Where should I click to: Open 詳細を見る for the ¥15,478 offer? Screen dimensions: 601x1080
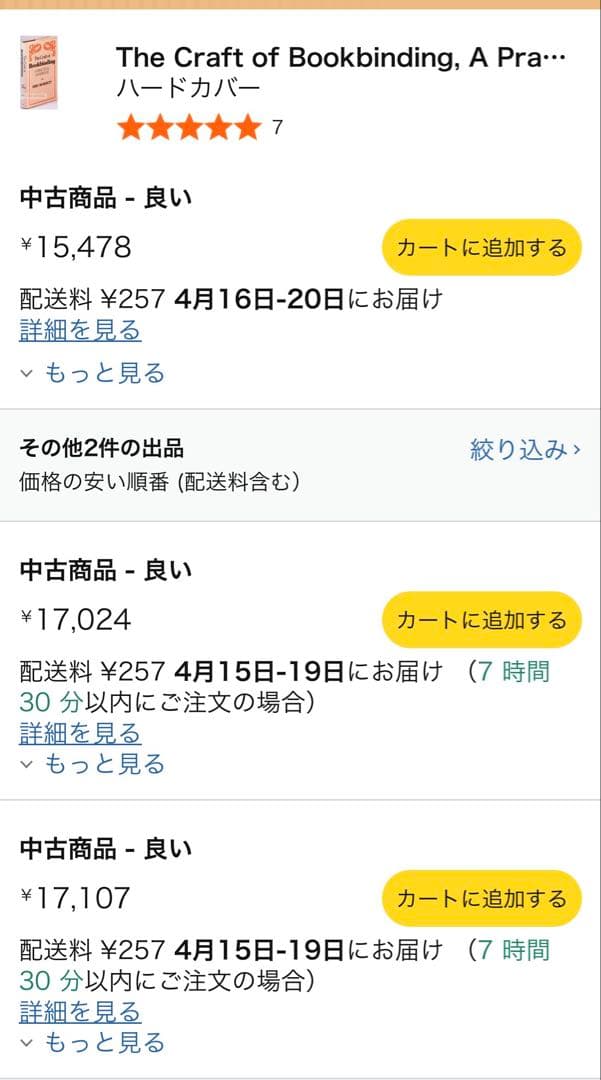80,330
